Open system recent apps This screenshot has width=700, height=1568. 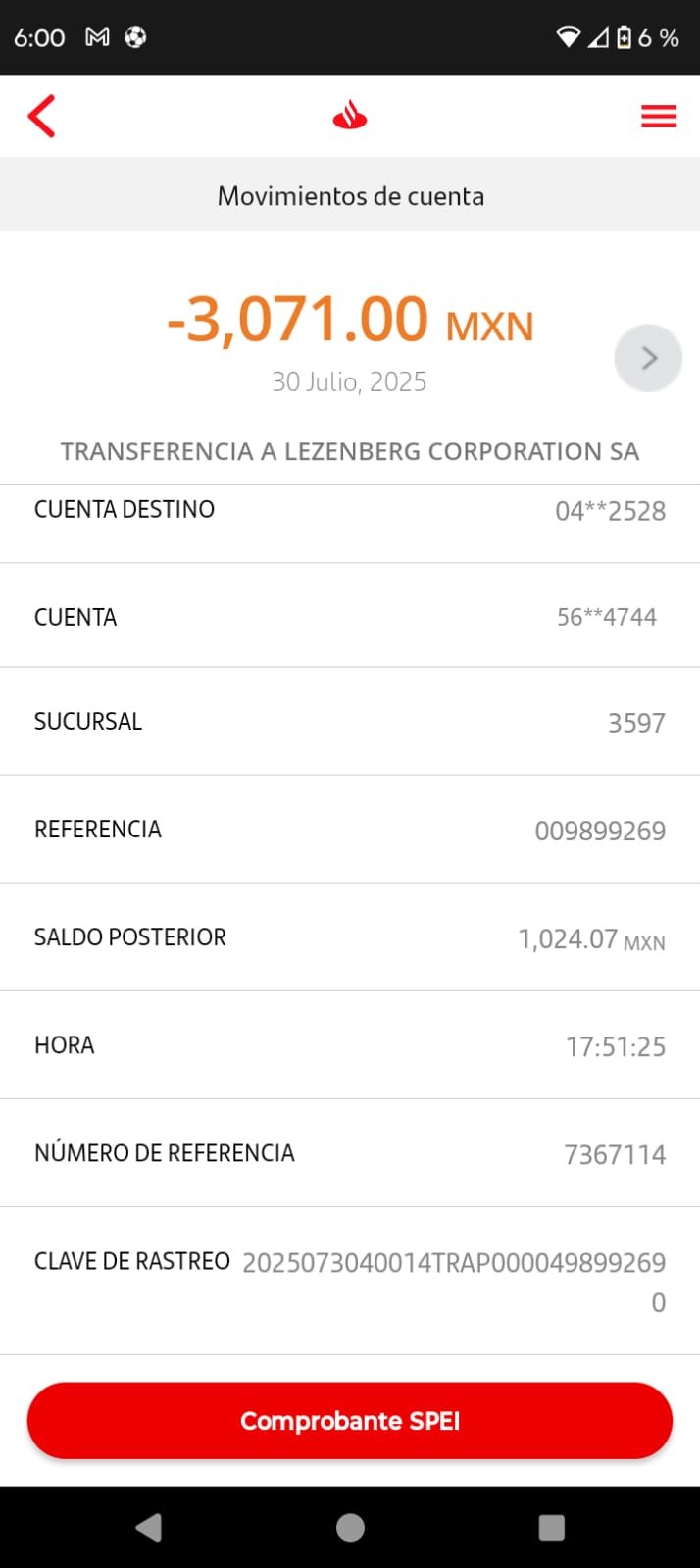[552, 1527]
